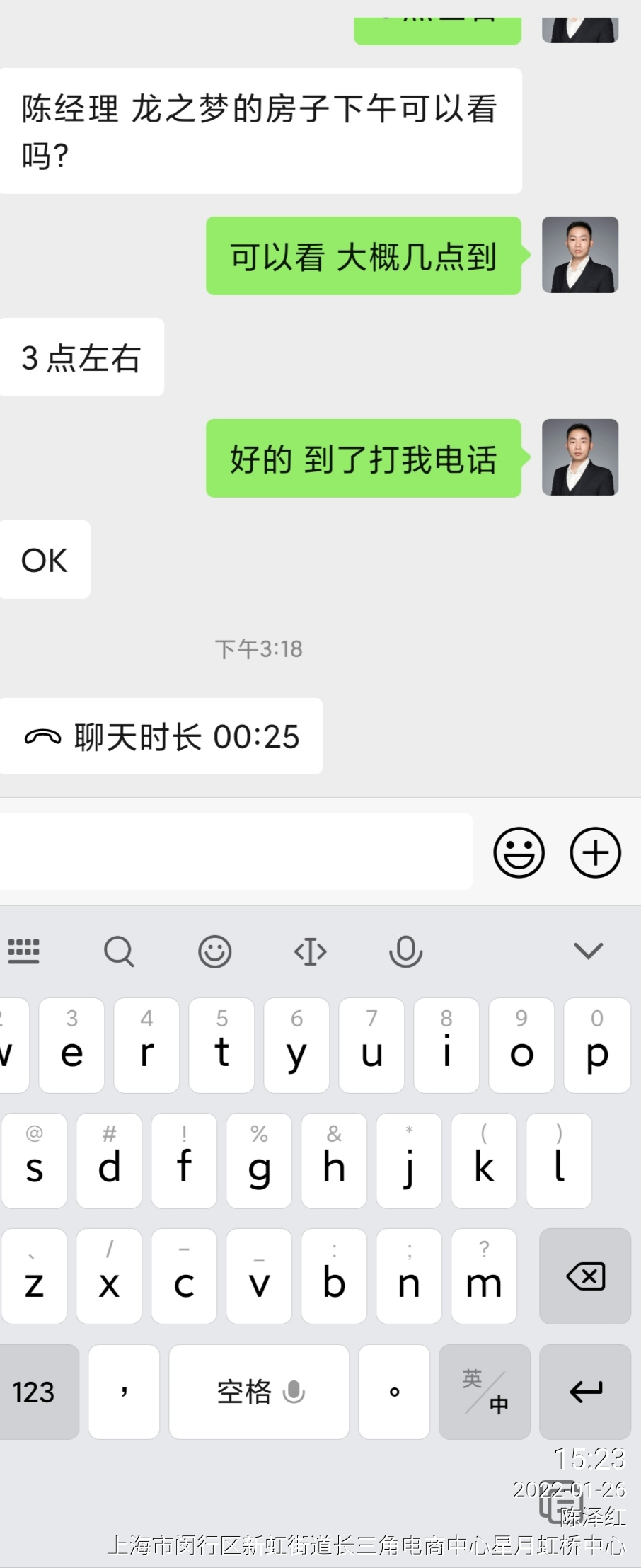This screenshot has height=1568, width=641.
Task: Open the avatar beside 可以看 大概几点到
Action: [x=580, y=255]
